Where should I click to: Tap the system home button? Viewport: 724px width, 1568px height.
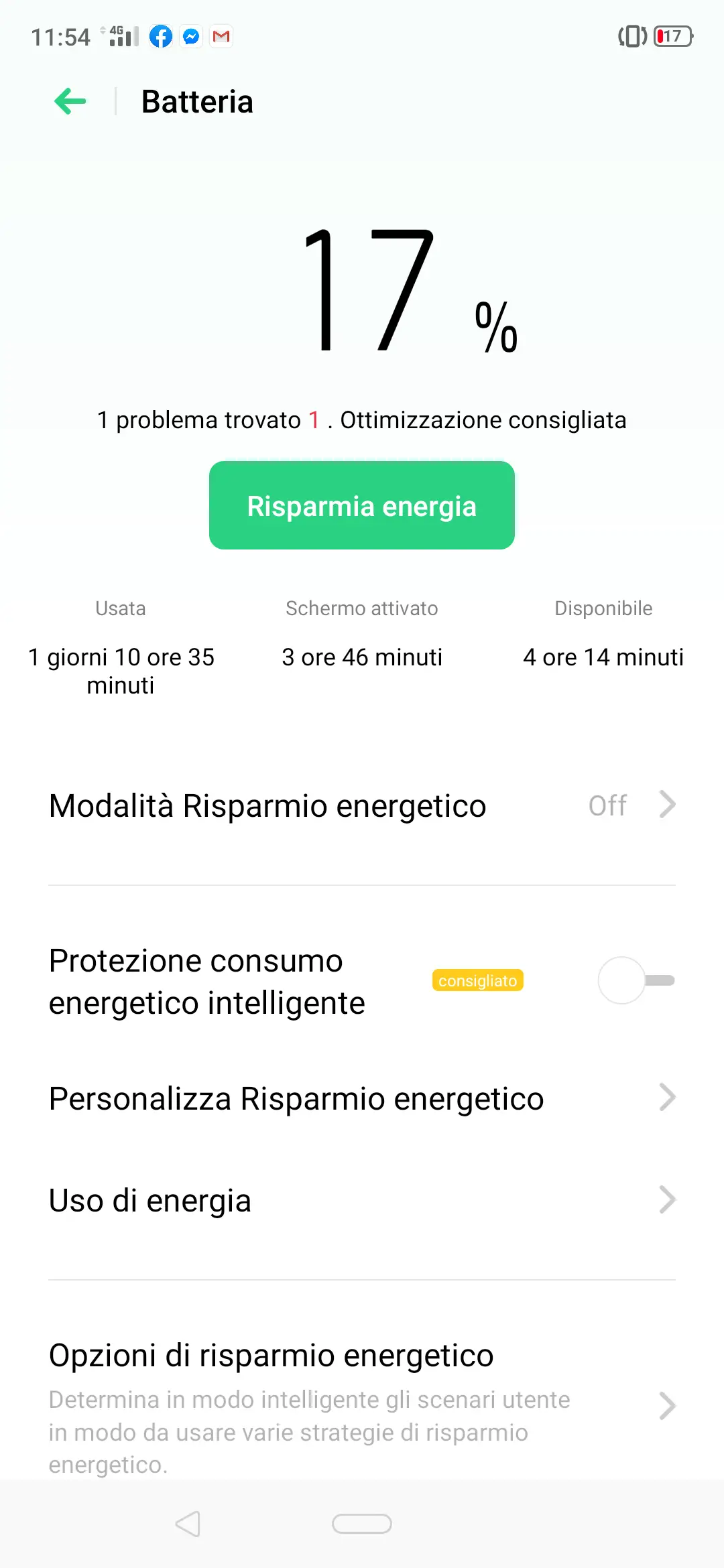[x=362, y=1524]
